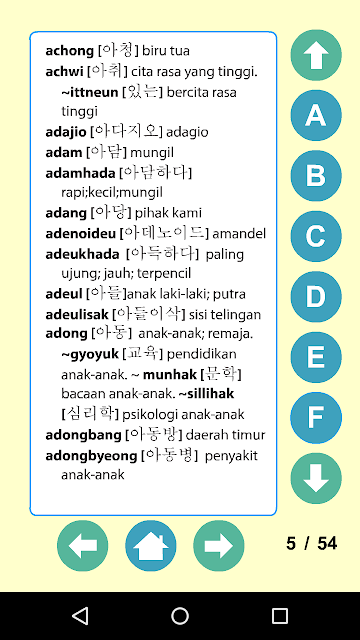360x640 pixels.
Task: Tap the green up arrow button
Action: 316,55
